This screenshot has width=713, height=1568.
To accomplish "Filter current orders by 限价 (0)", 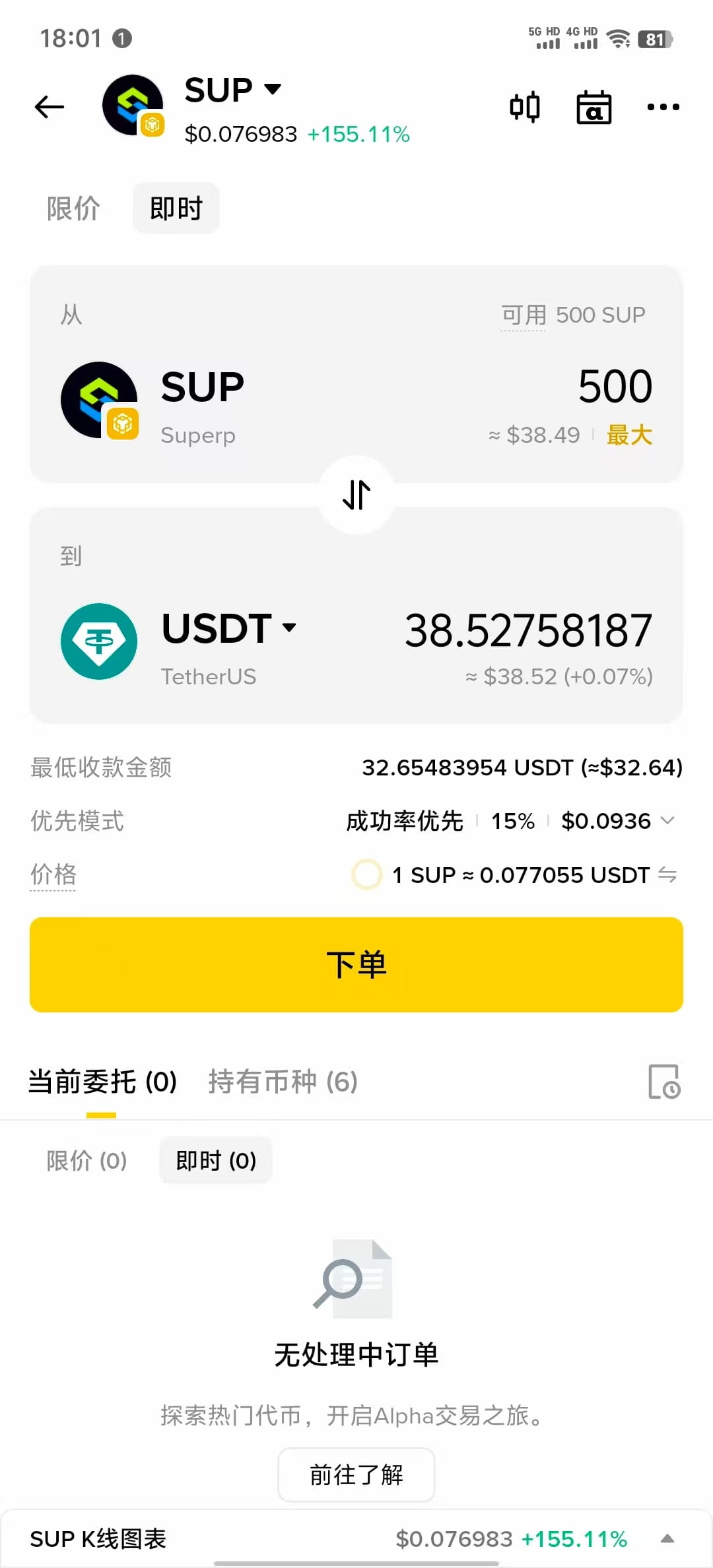I will [86, 1161].
